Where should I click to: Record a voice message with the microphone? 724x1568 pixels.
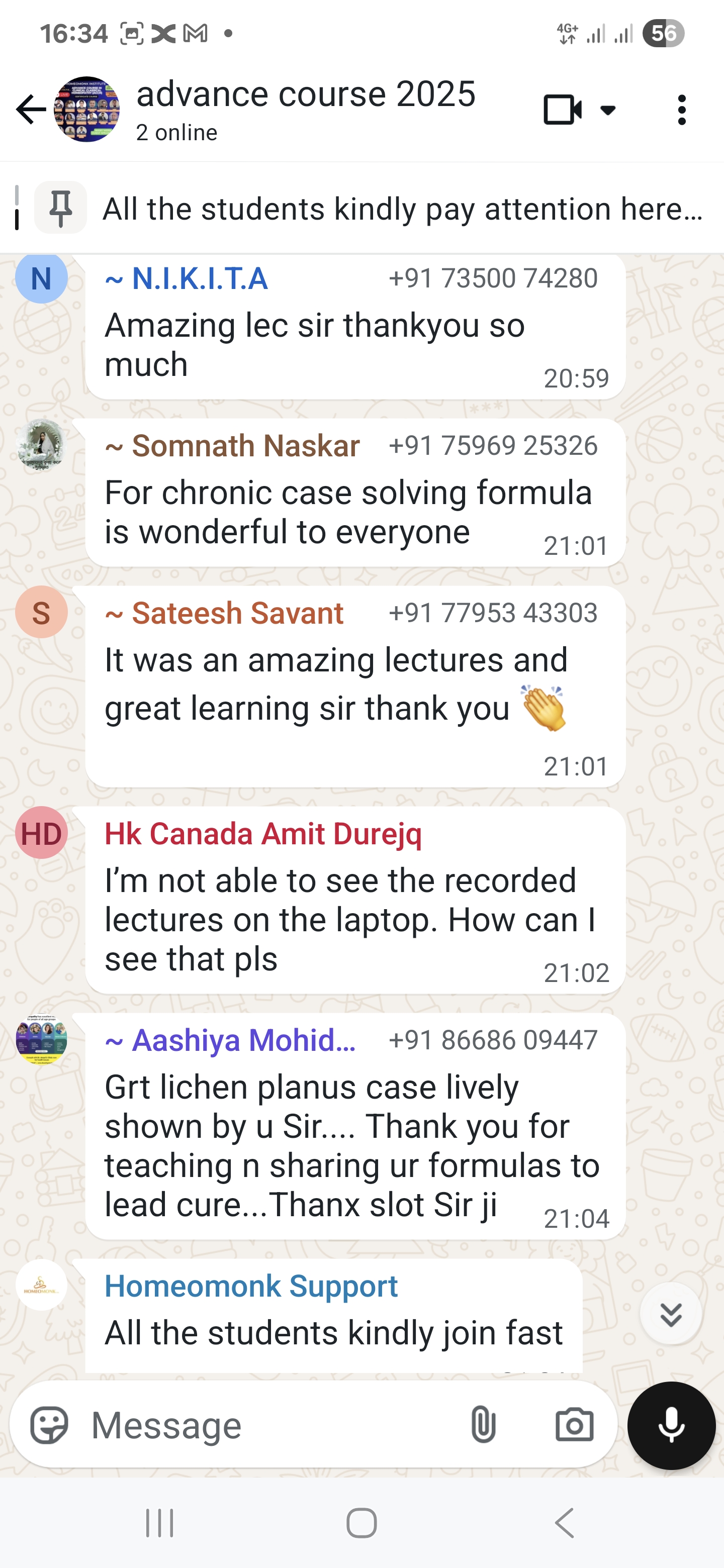671,1425
